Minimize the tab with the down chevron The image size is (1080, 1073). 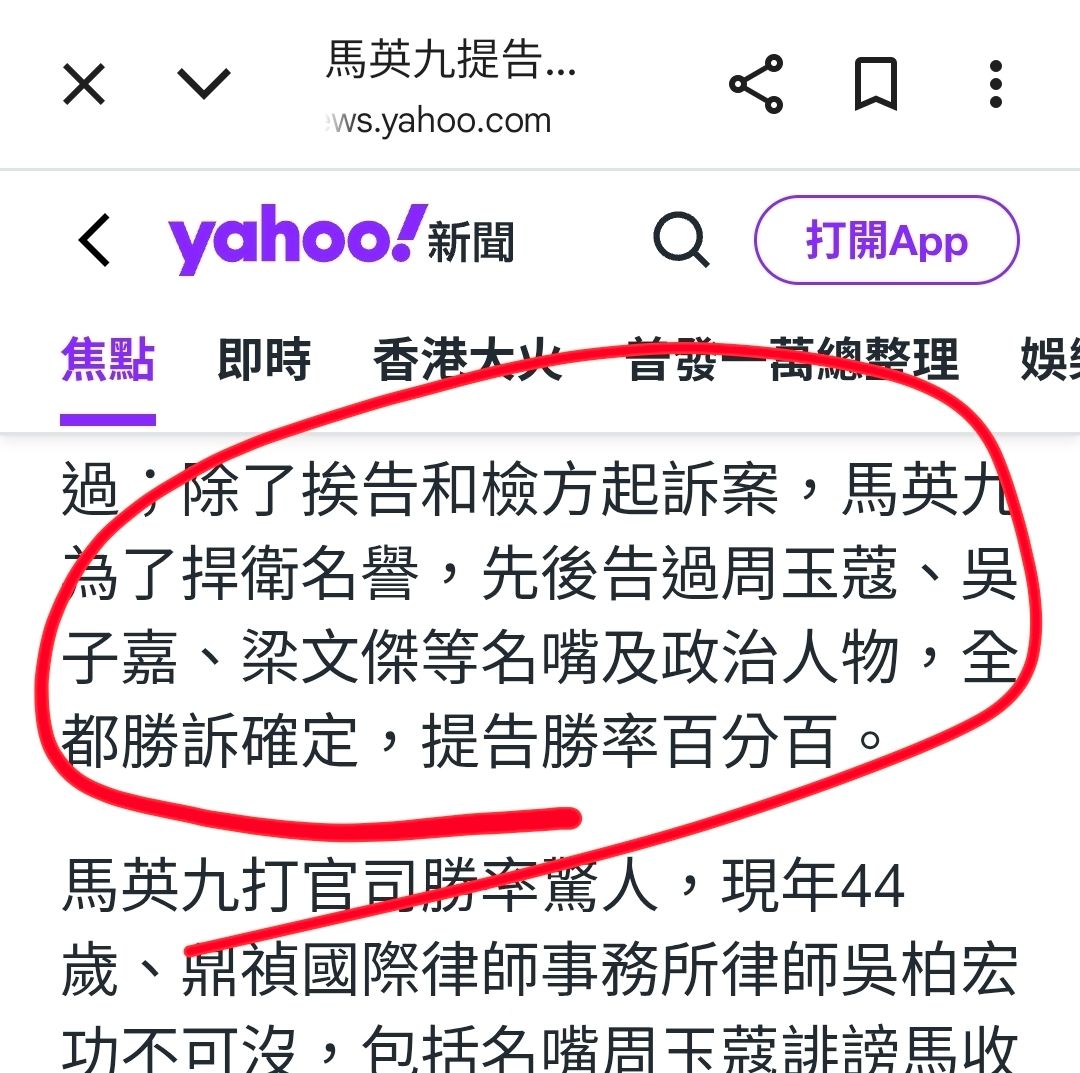click(x=204, y=84)
